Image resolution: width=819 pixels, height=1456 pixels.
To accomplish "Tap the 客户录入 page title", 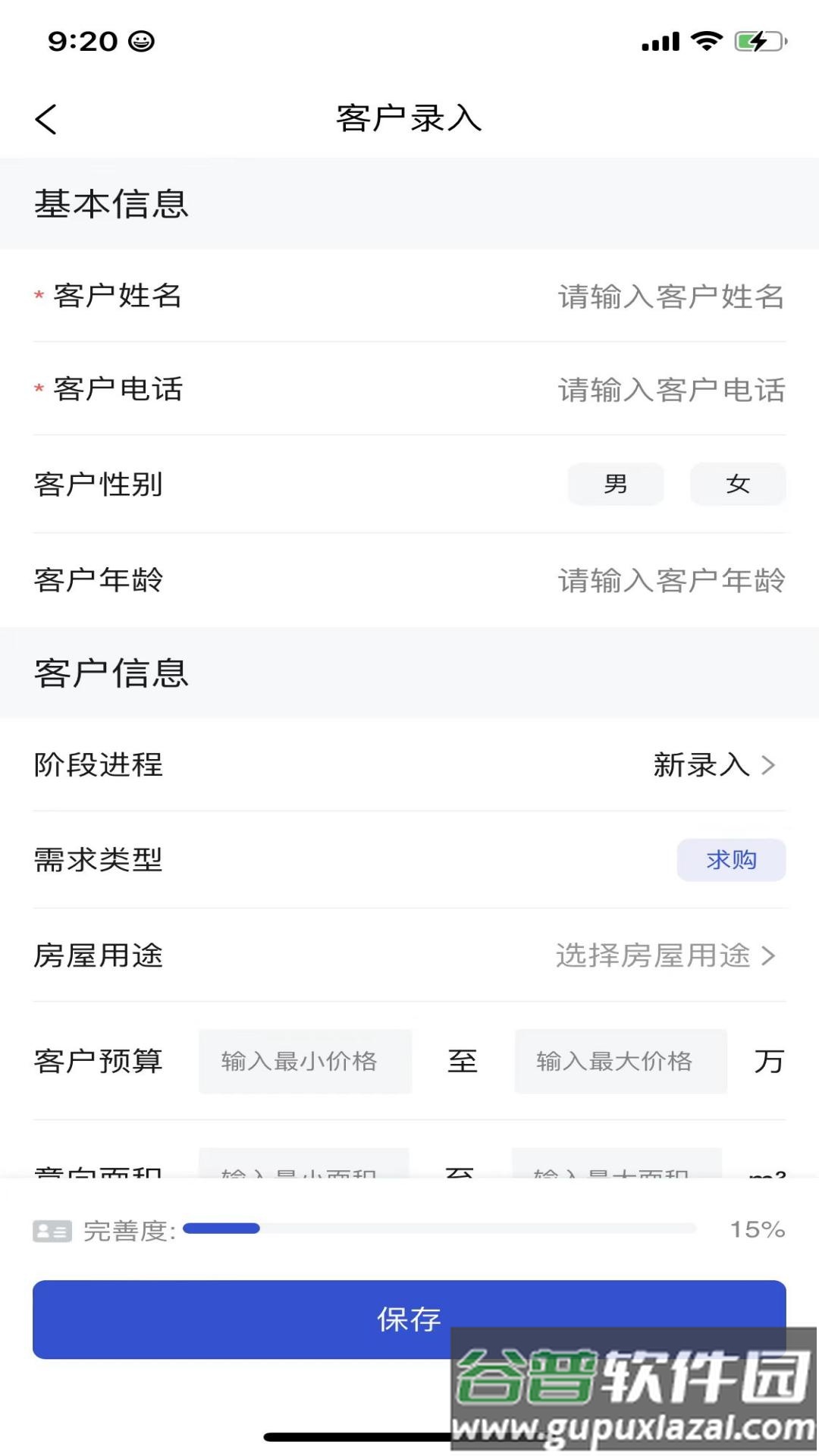I will pos(409,119).
